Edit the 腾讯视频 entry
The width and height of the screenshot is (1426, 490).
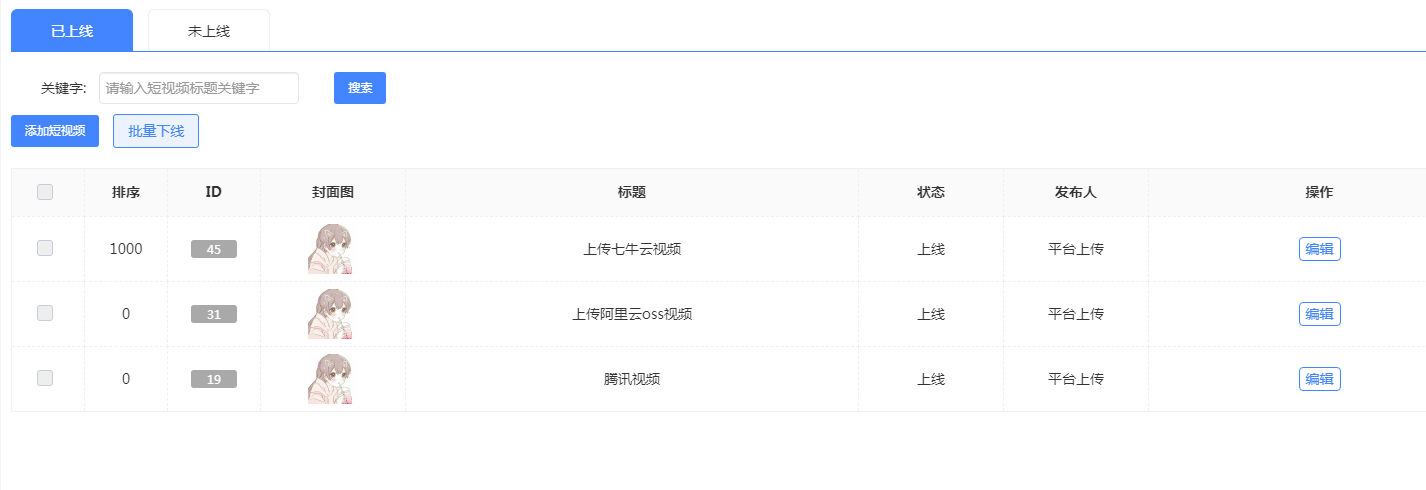pos(1319,379)
